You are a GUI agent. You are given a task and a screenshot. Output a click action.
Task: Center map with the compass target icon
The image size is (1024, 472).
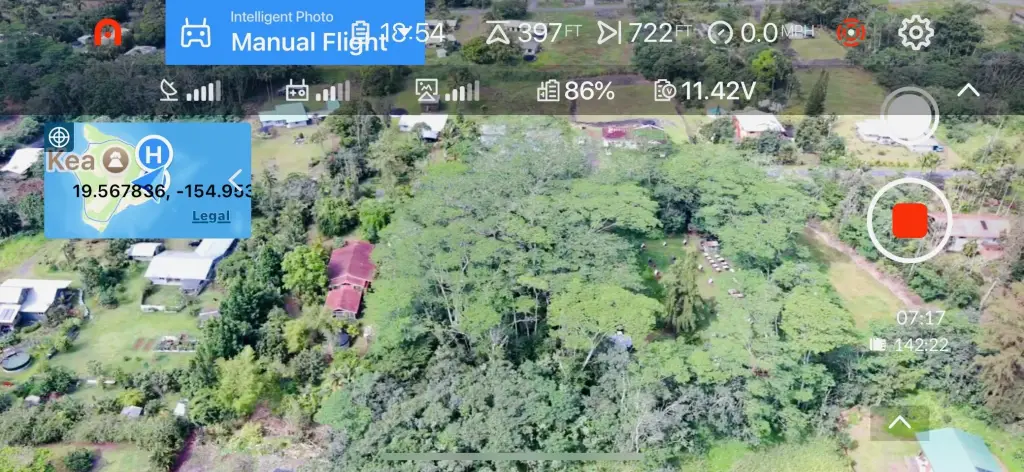pos(59,137)
